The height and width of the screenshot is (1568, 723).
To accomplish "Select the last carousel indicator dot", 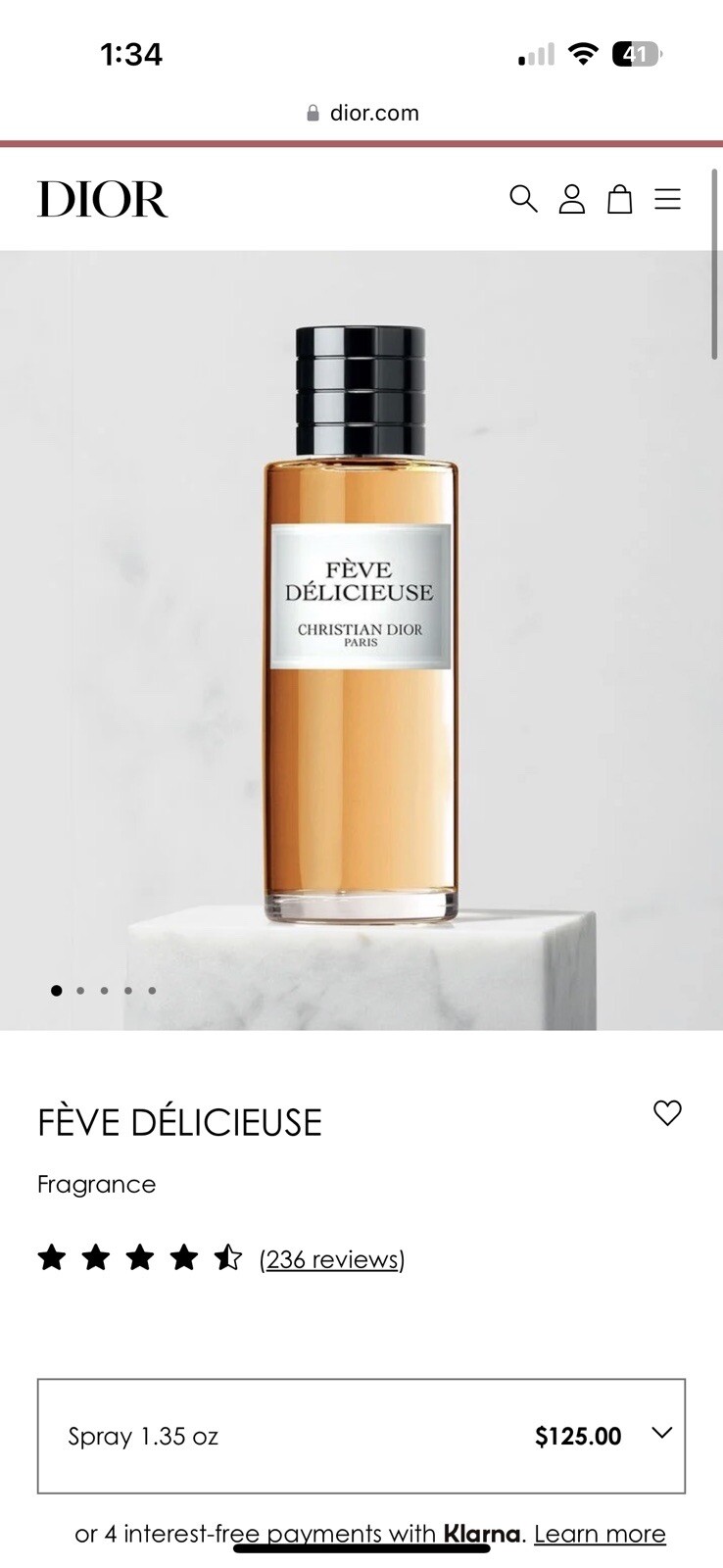I will [152, 990].
